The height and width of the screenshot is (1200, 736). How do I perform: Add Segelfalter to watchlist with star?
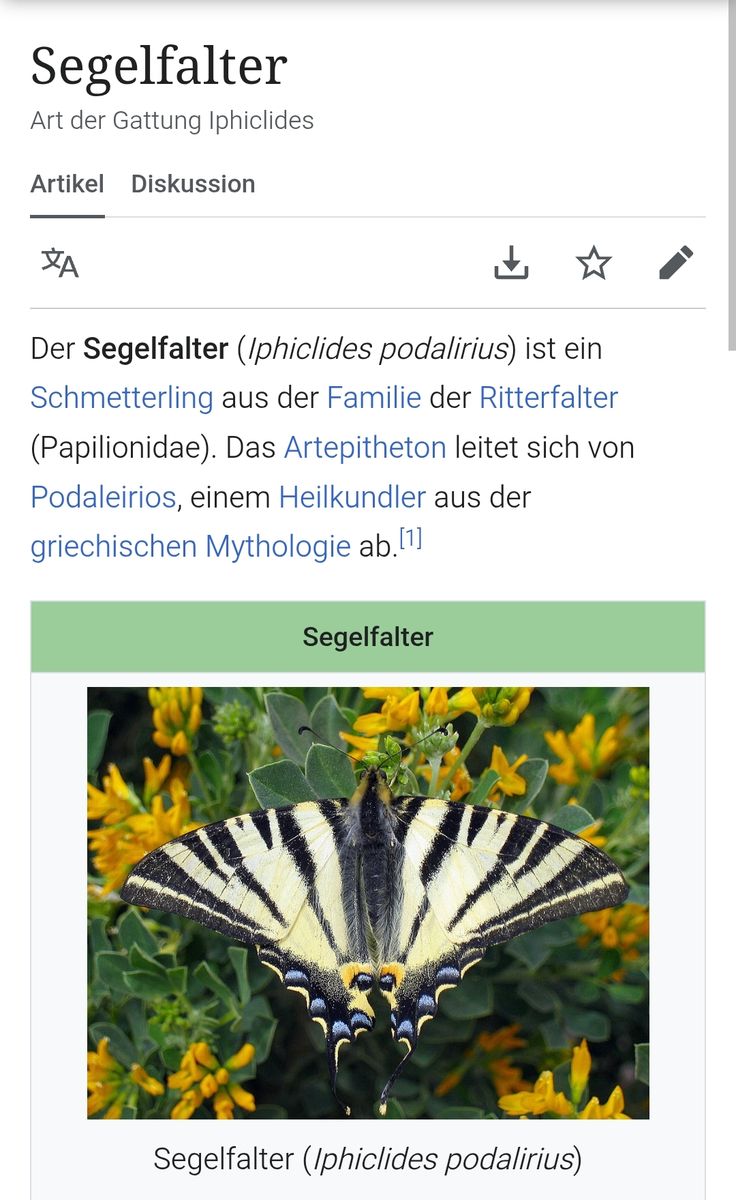coord(593,263)
